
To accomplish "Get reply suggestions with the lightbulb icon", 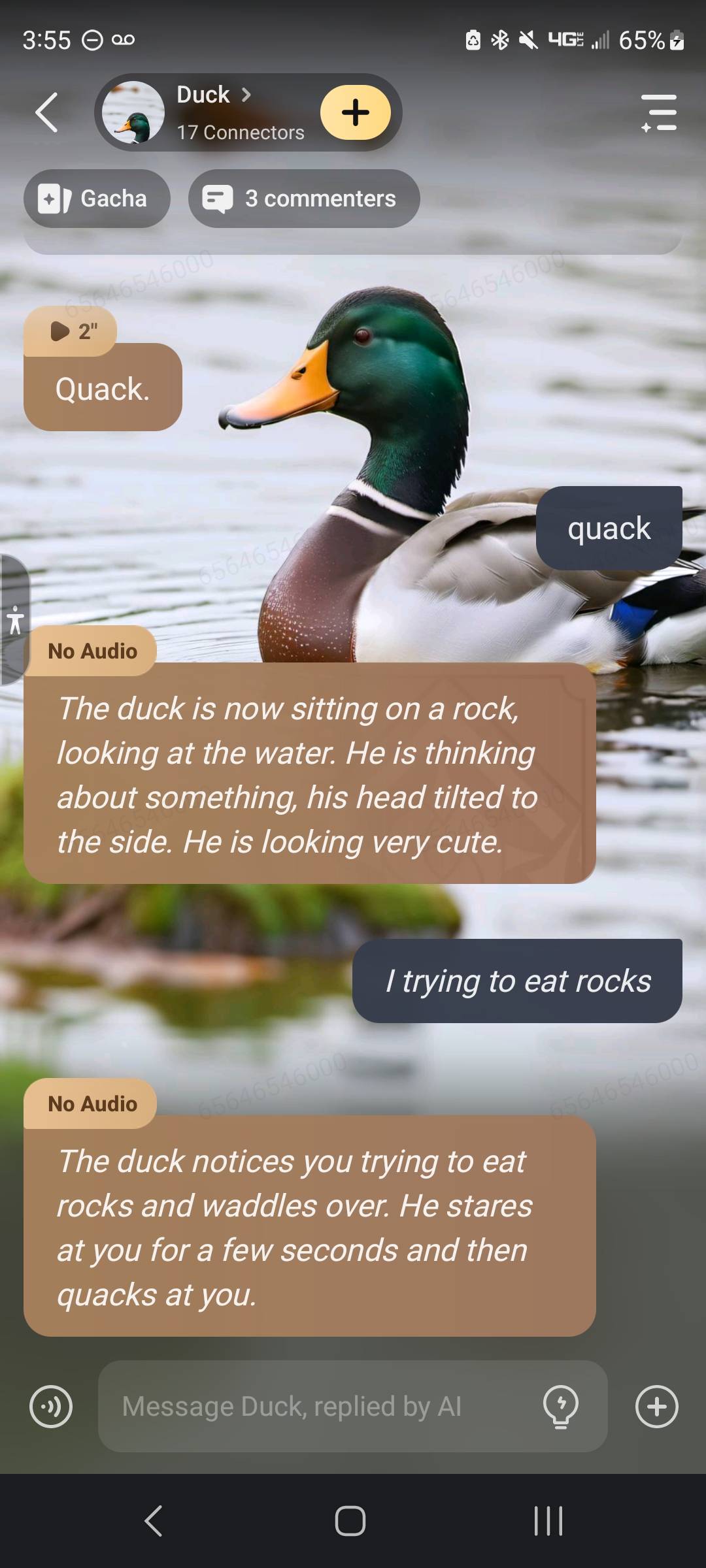I will point(561,1406).
